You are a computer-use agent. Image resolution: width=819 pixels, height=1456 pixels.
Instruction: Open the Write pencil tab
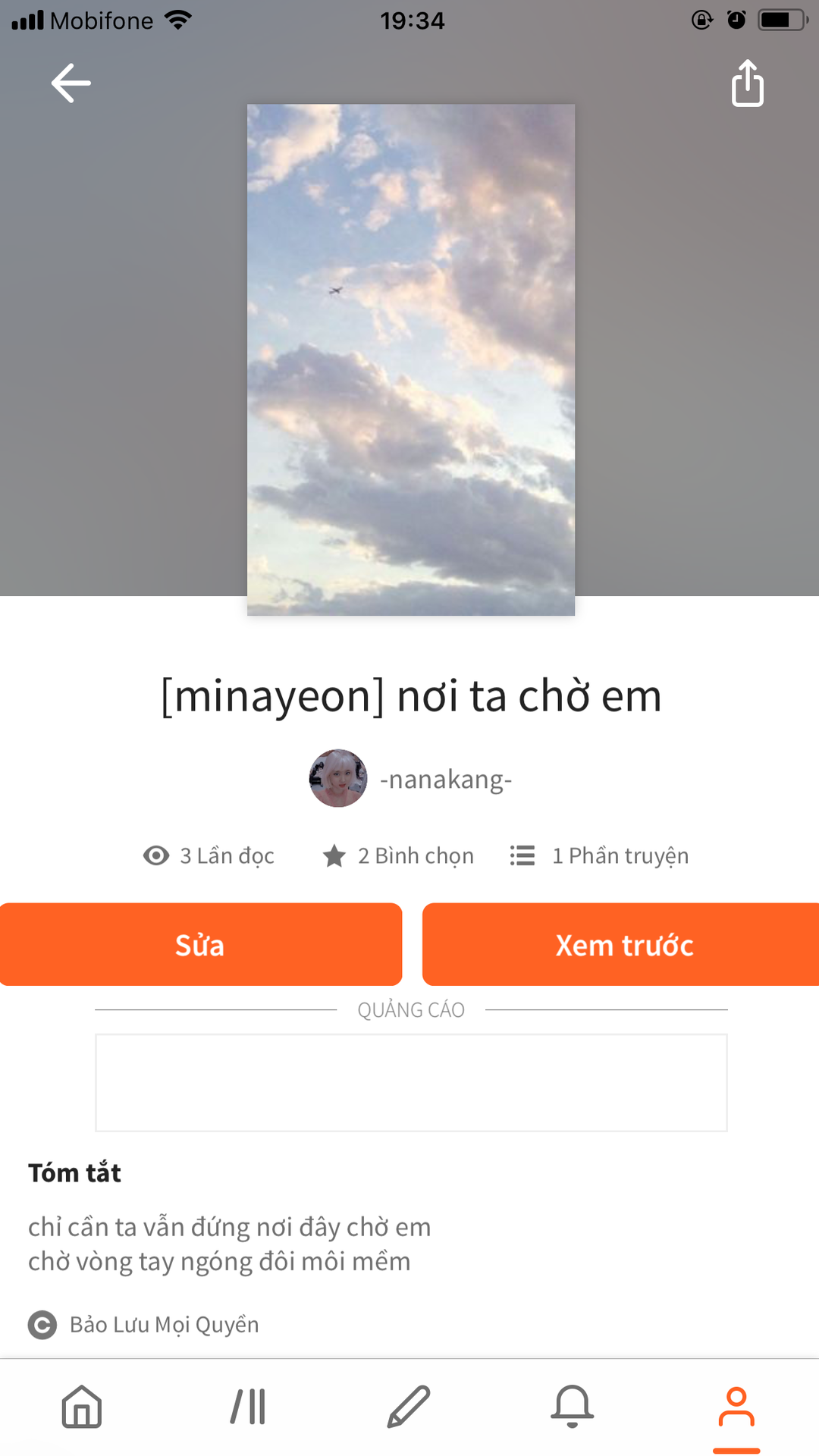pos(409,1407)
